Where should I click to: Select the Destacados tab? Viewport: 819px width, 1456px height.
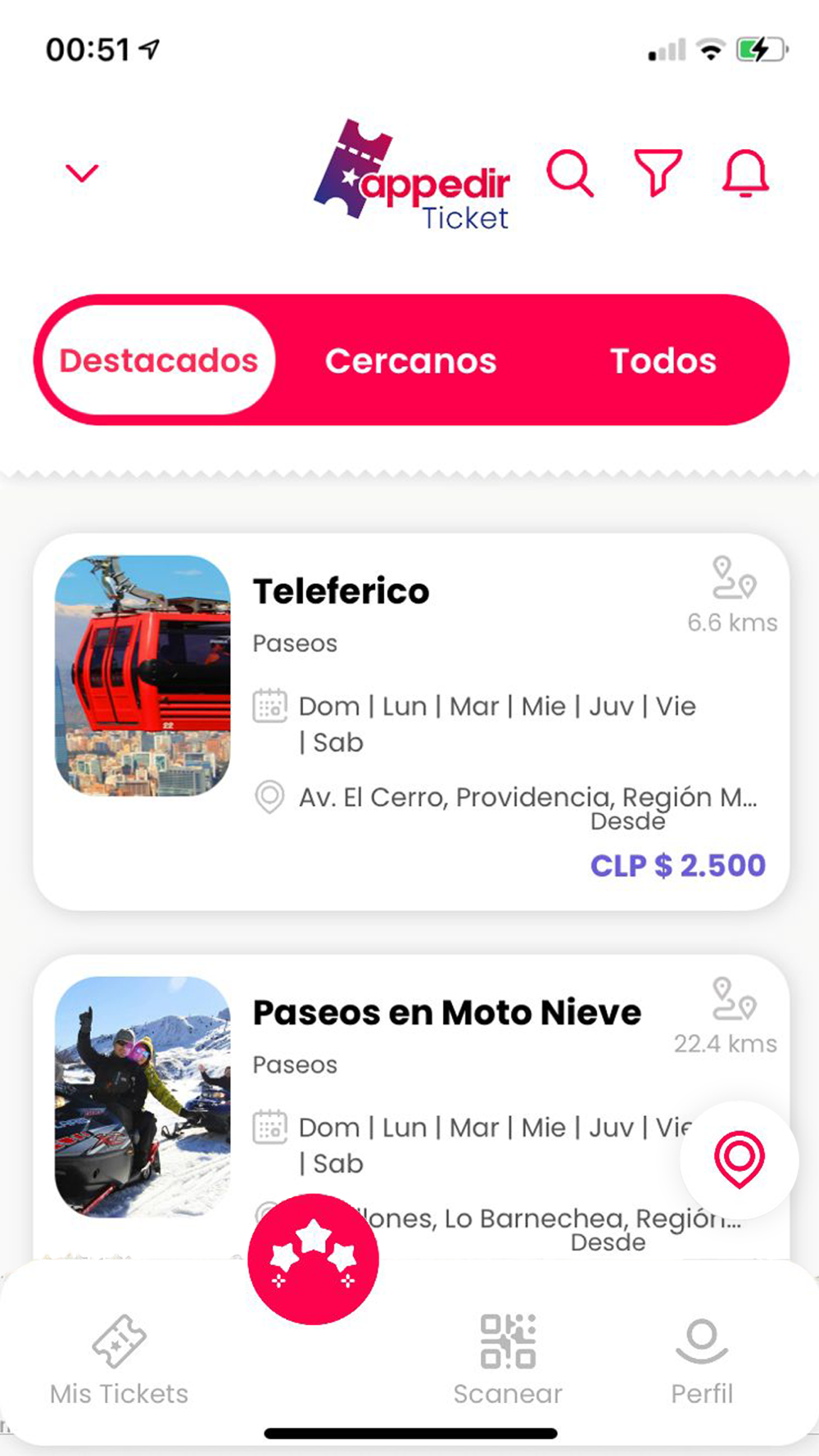(x=158, y=360)
